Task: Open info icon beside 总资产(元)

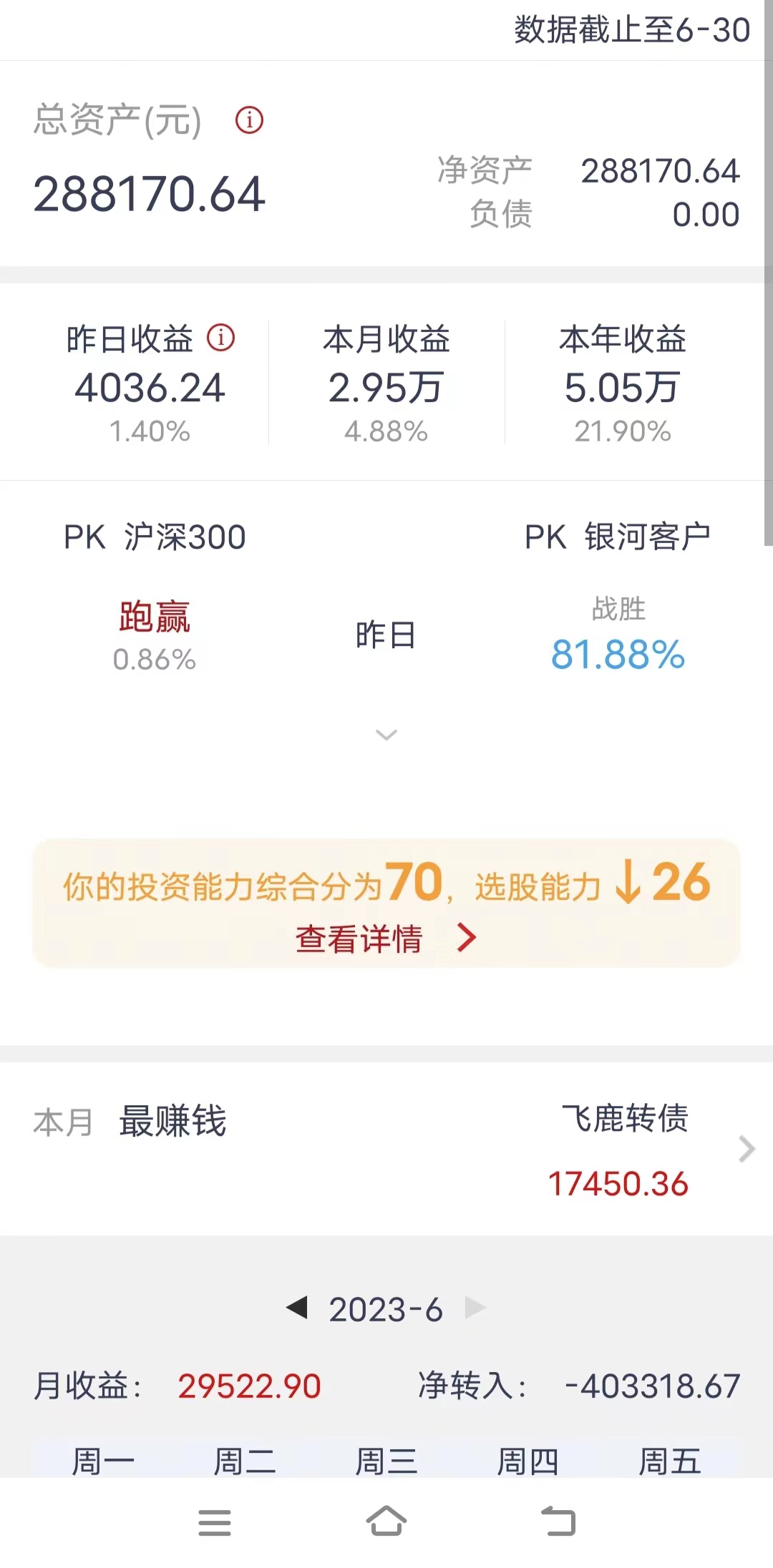Action: pyautogui.click(x=249, y=120)
